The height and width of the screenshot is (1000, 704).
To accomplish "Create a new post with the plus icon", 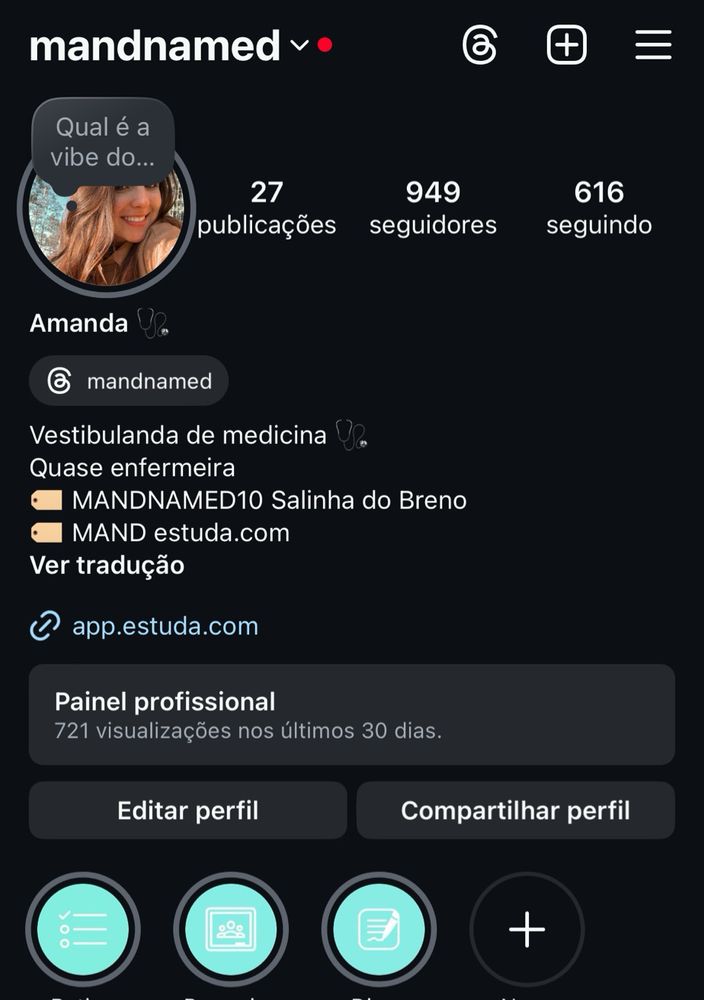I will pyautogui.click(x=566, y=46).
